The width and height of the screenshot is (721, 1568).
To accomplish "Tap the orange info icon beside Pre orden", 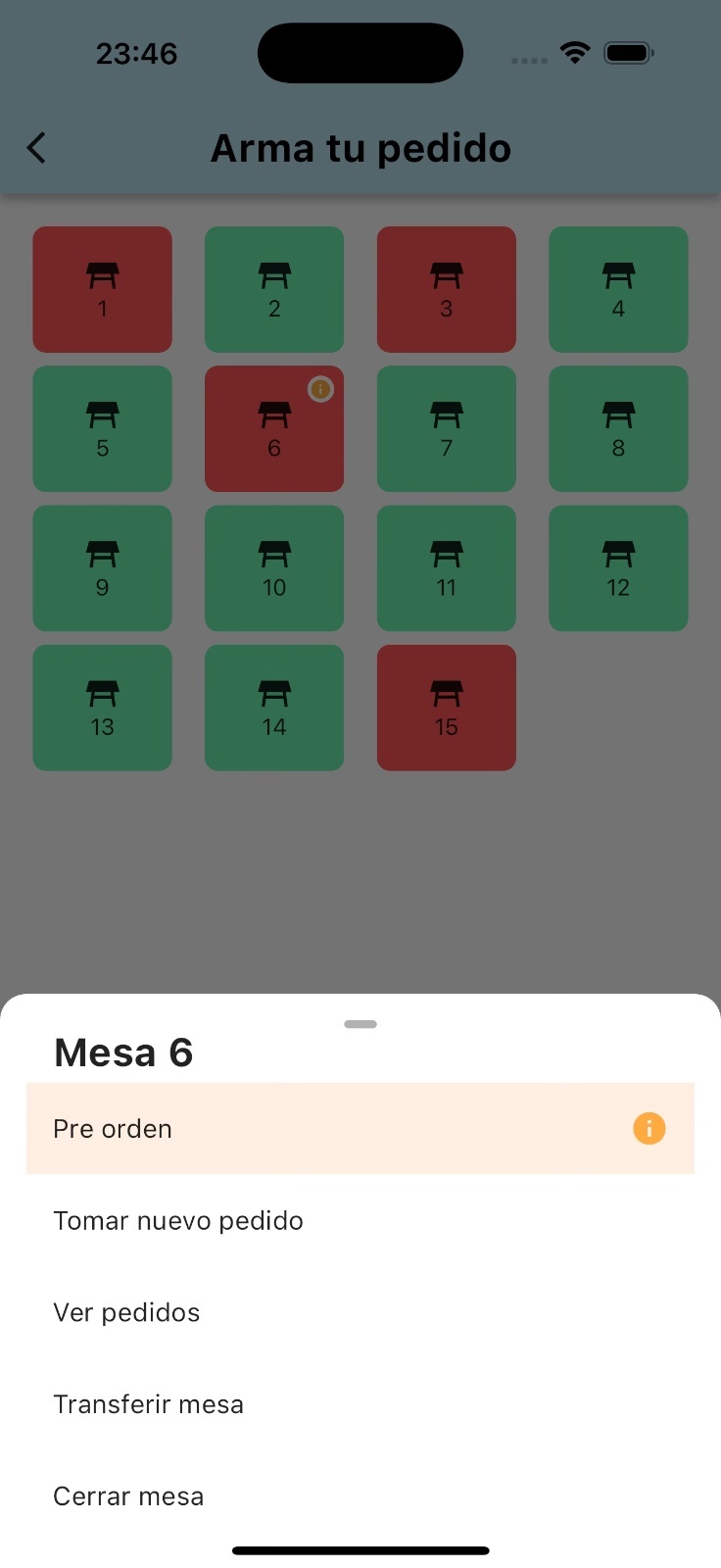I will [649, 1128].
